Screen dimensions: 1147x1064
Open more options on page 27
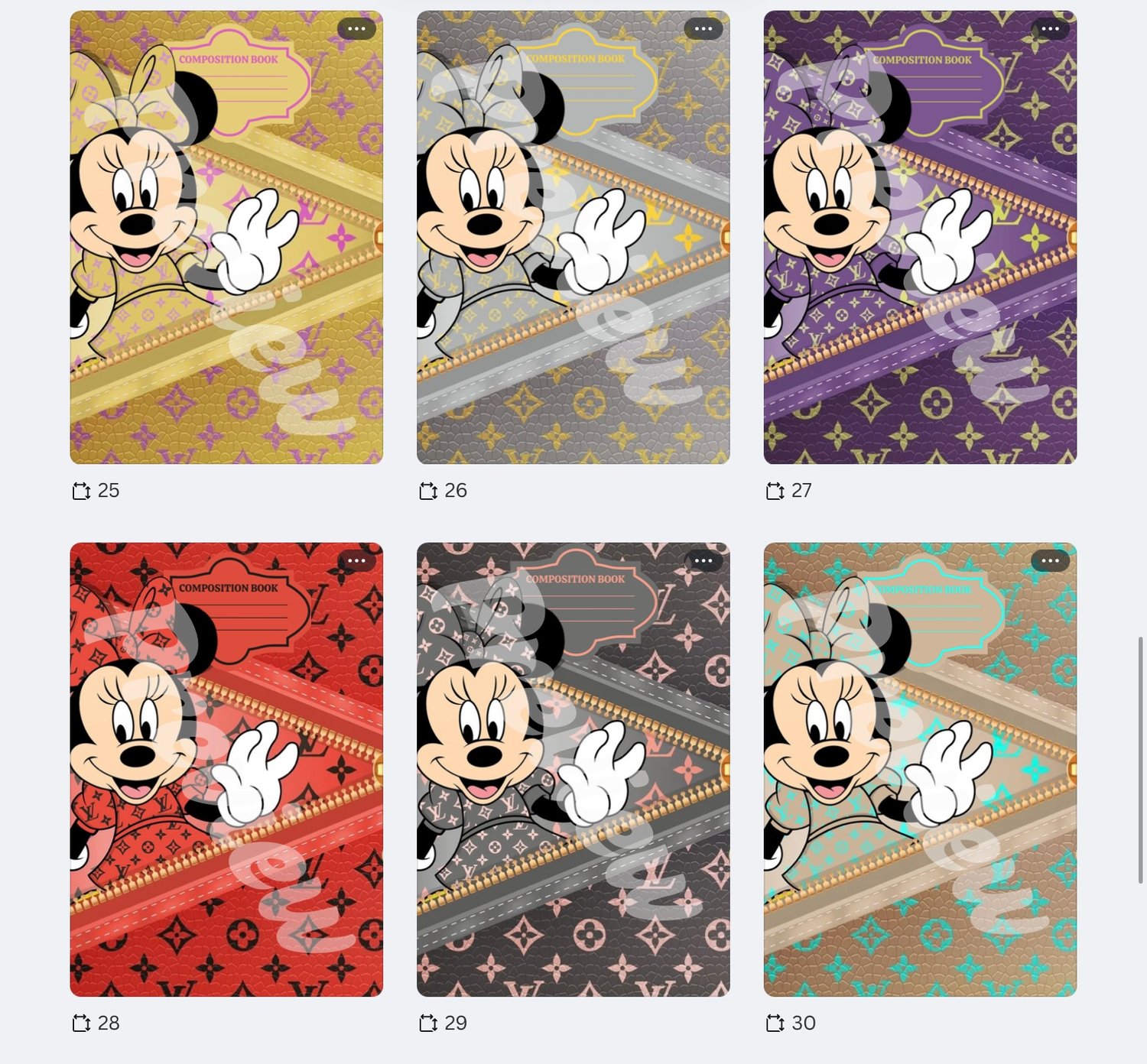click(1050, 29)
